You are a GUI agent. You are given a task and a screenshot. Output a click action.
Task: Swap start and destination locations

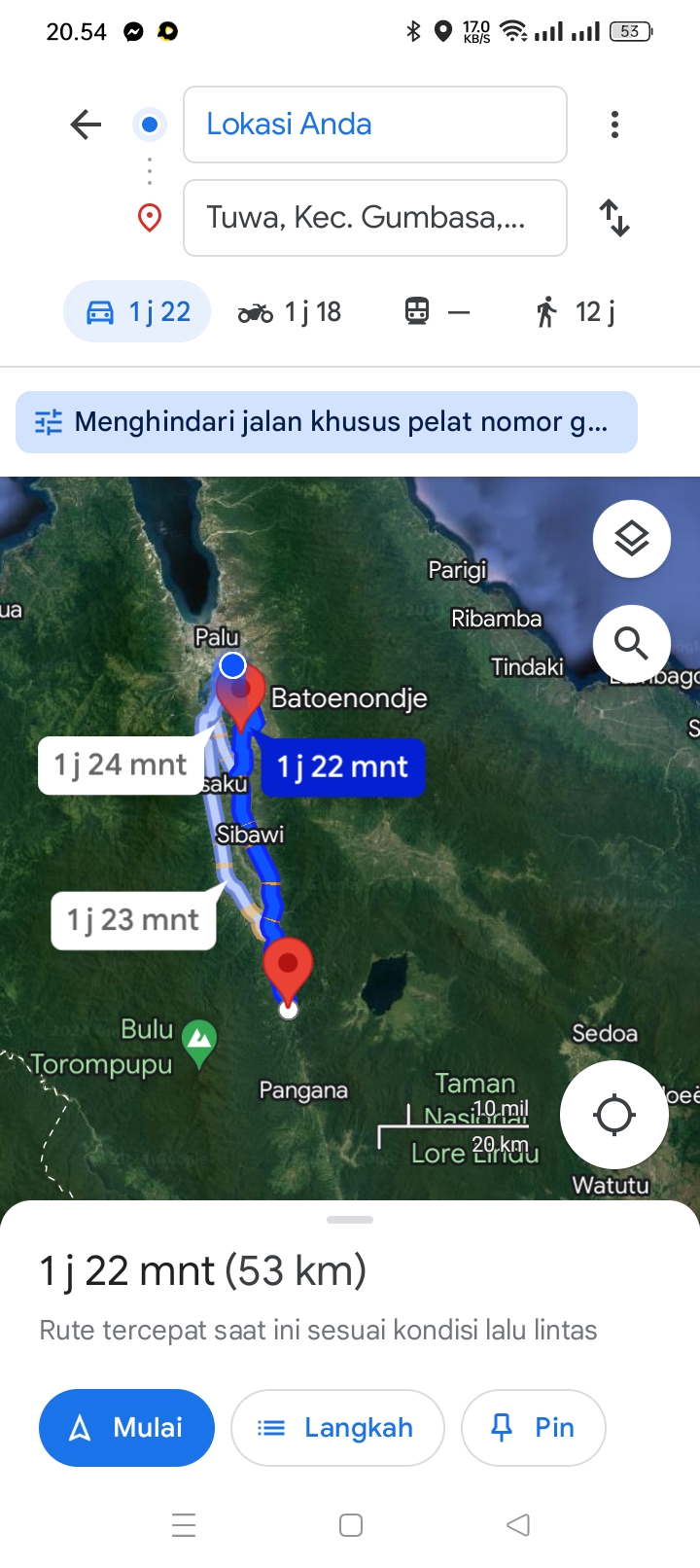[614, 218]
